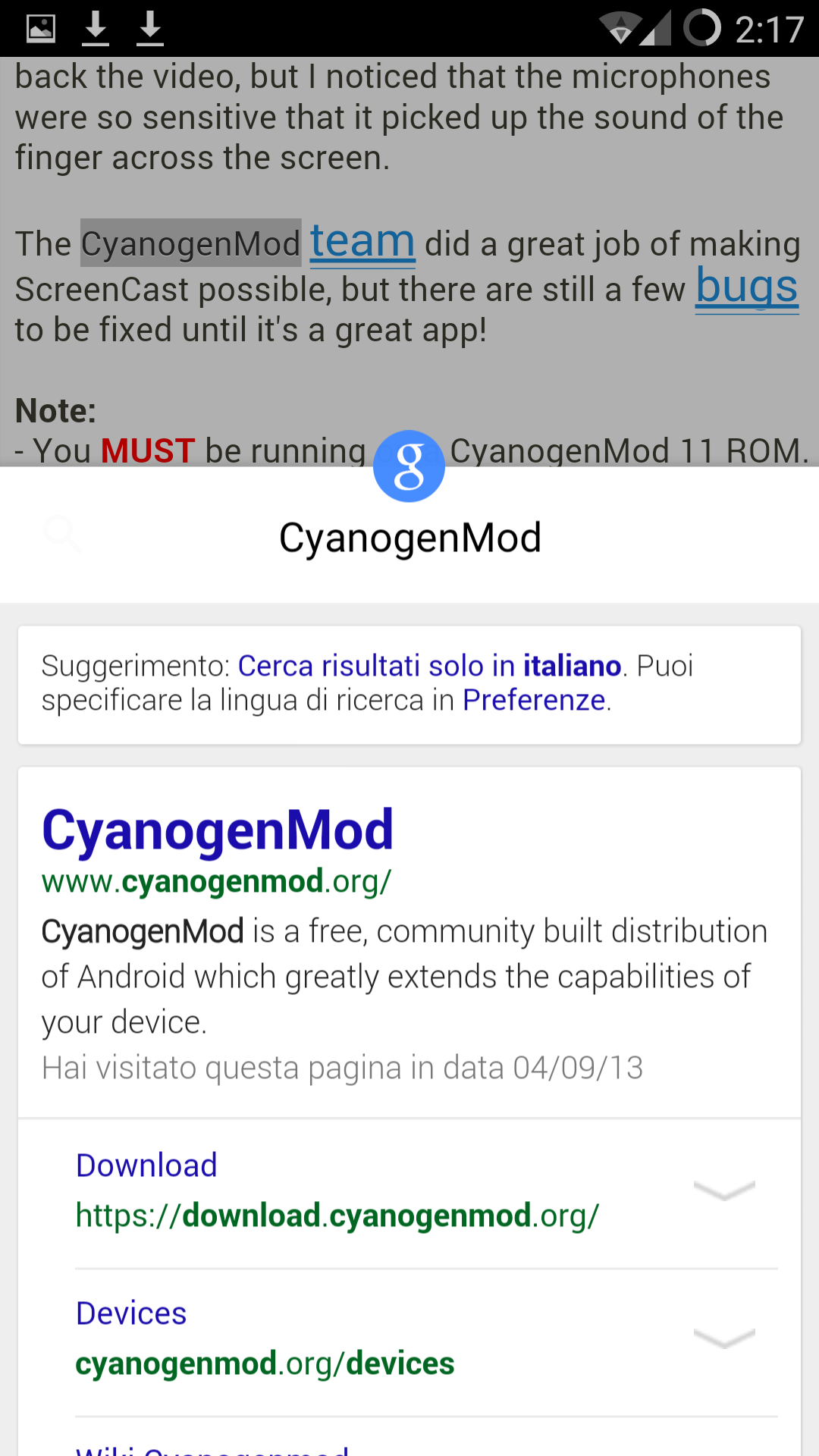Open the 'team' link in article
Screen dimensions: 819x1456
pos(362,241)
